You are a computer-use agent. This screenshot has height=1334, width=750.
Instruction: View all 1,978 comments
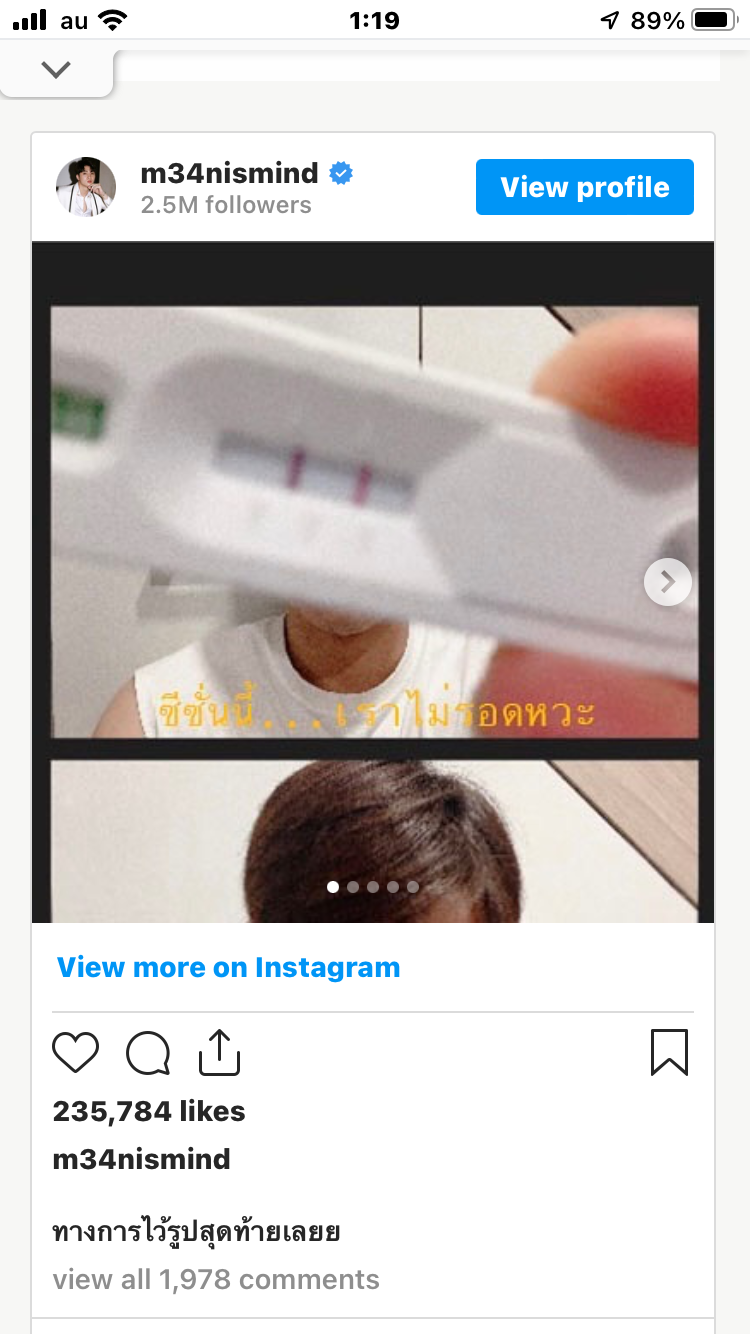click(216, 1279)
